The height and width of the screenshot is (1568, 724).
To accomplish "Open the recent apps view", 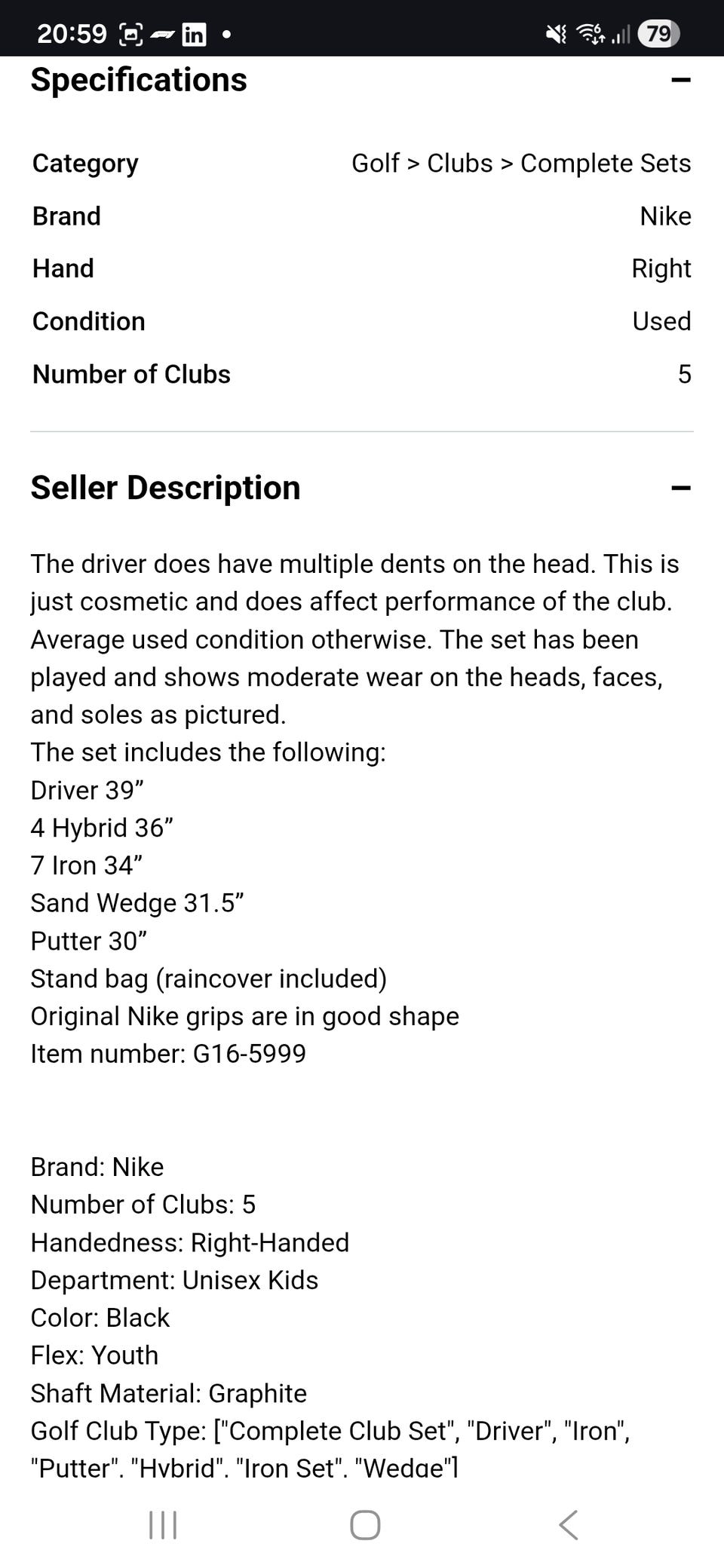I will pos(163,1524).
